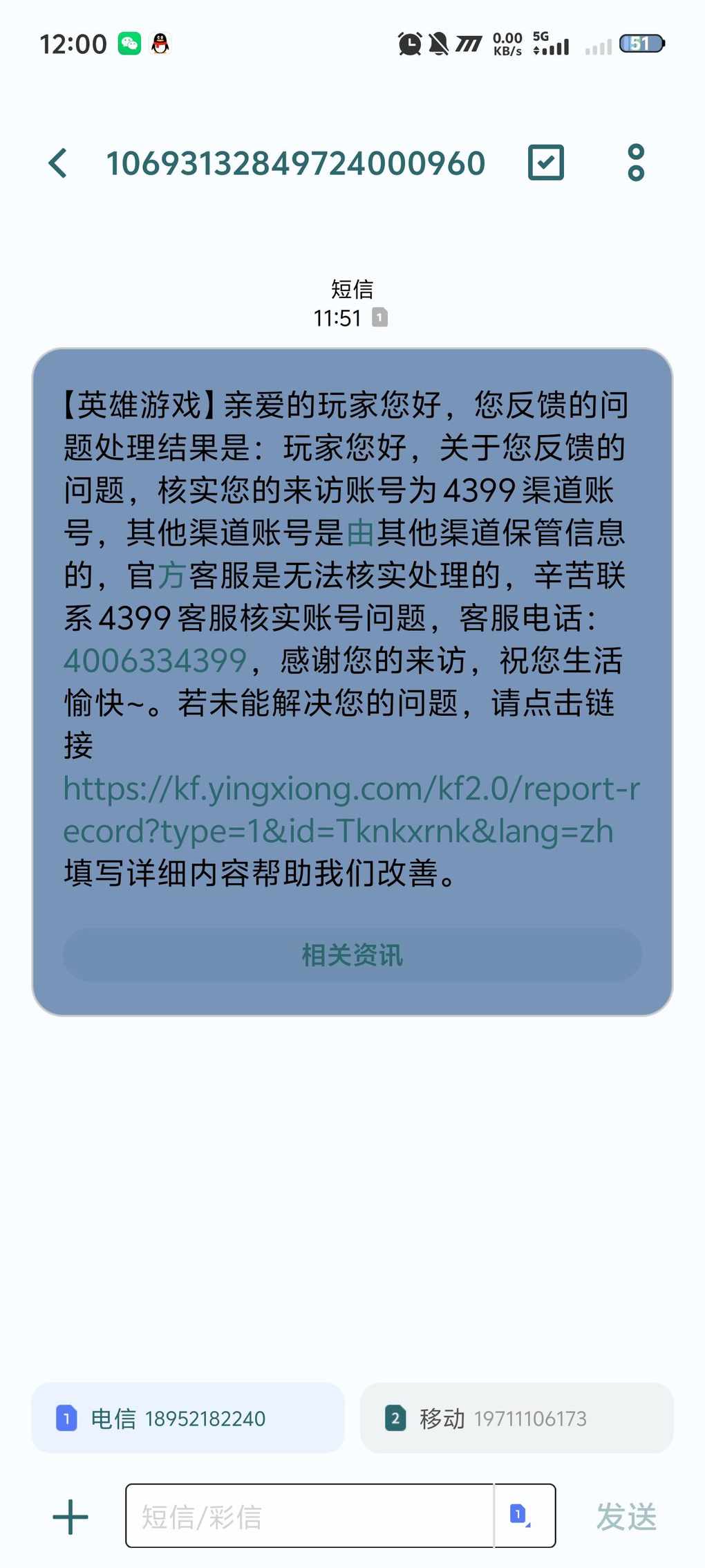Tap the SIM switch icon in input box
Screen dimensions: 705x1568
[x=520, y=1515]
